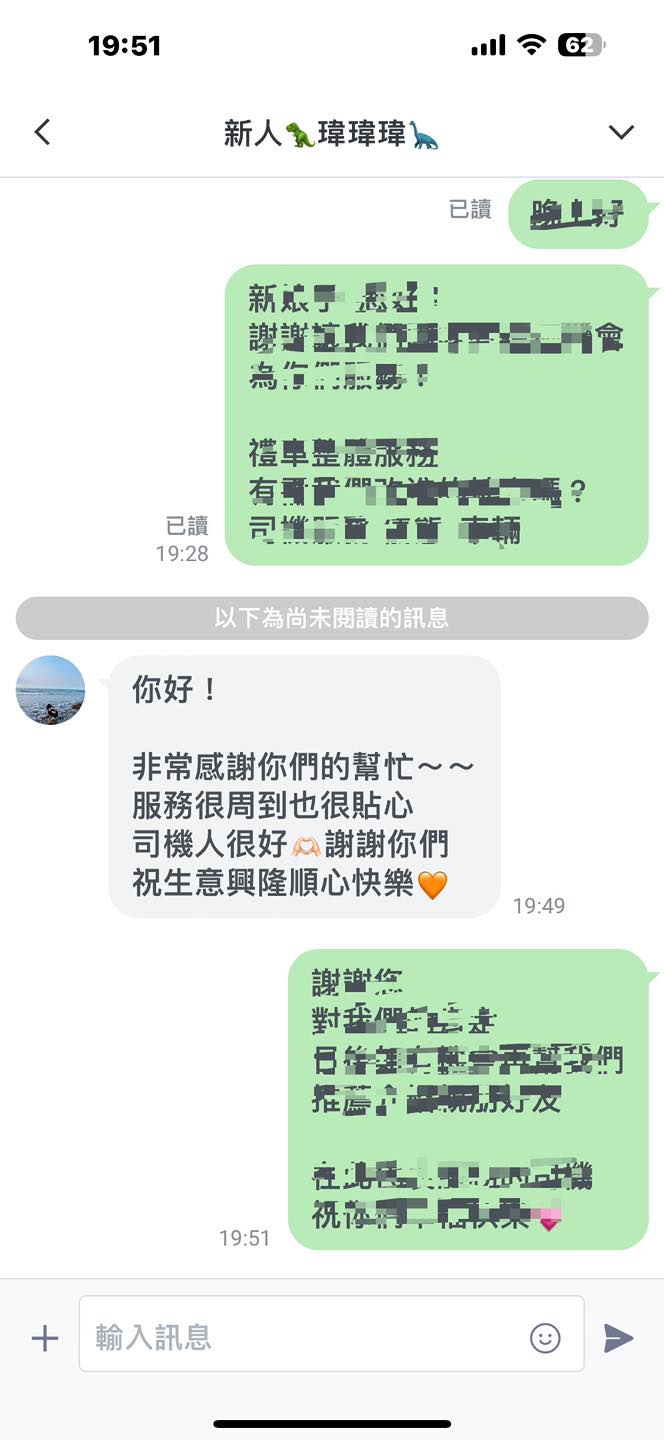This screenshot has width=664, height=1440.
Task: Send the message with arrow icon
Action: 618,1338
